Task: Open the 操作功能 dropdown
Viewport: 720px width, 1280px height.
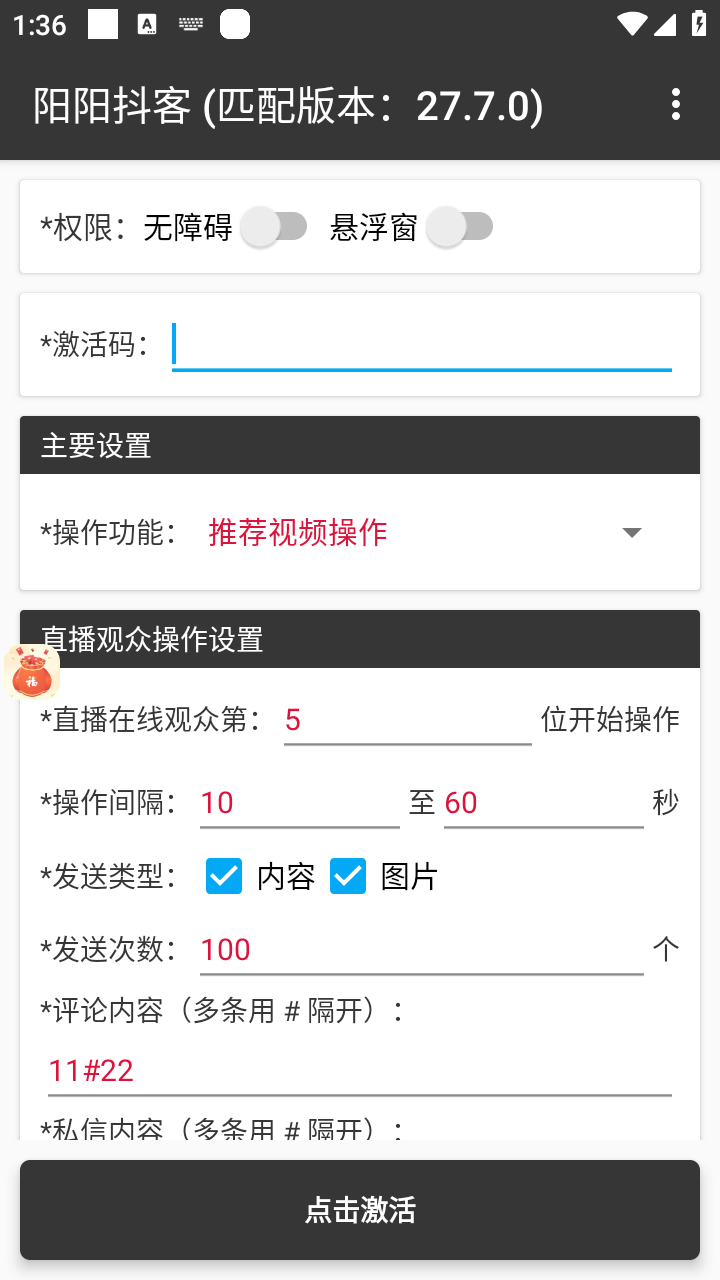Action: [631, 532]
